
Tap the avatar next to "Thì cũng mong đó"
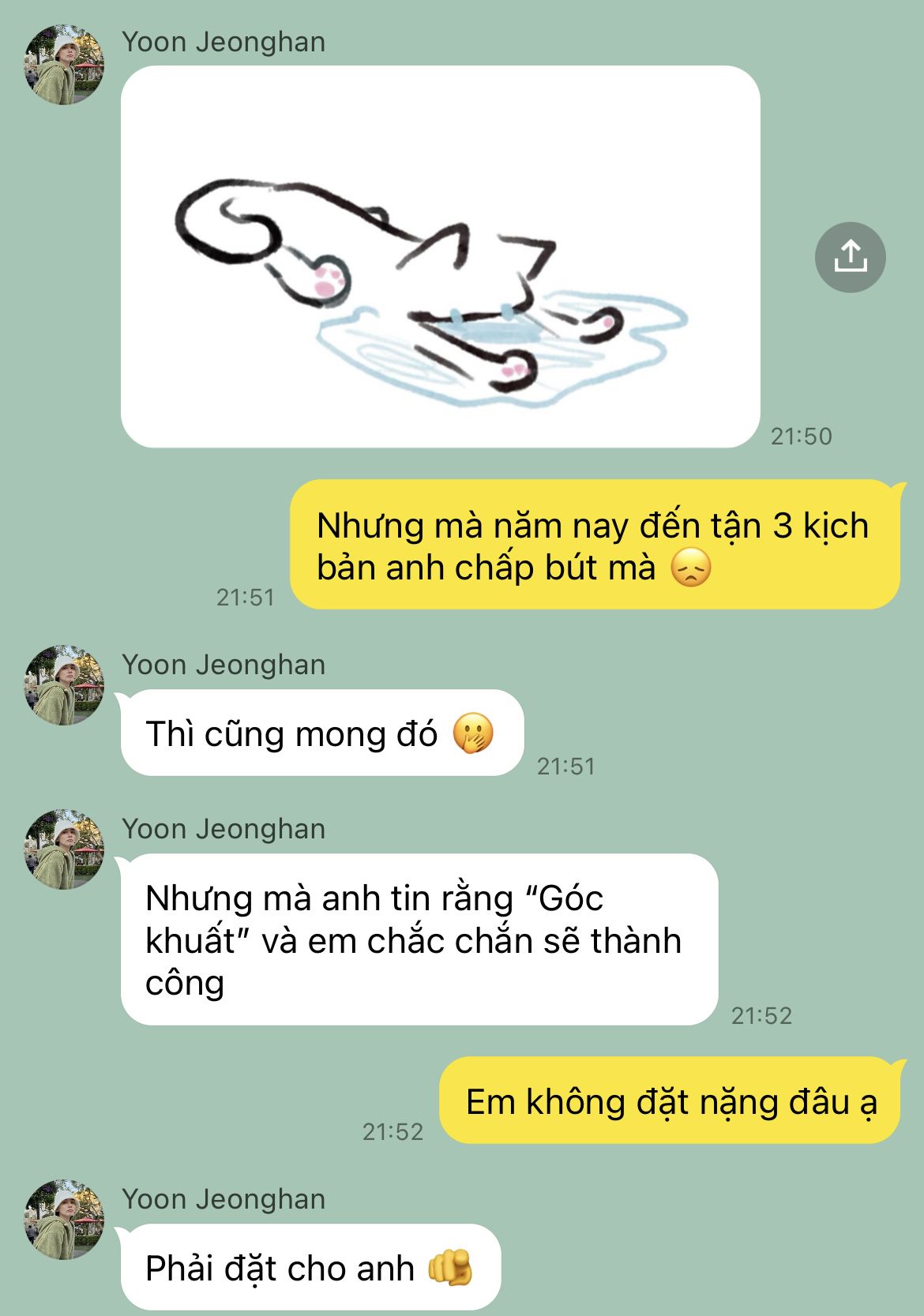pyautogui.click(x=65, y=685)
